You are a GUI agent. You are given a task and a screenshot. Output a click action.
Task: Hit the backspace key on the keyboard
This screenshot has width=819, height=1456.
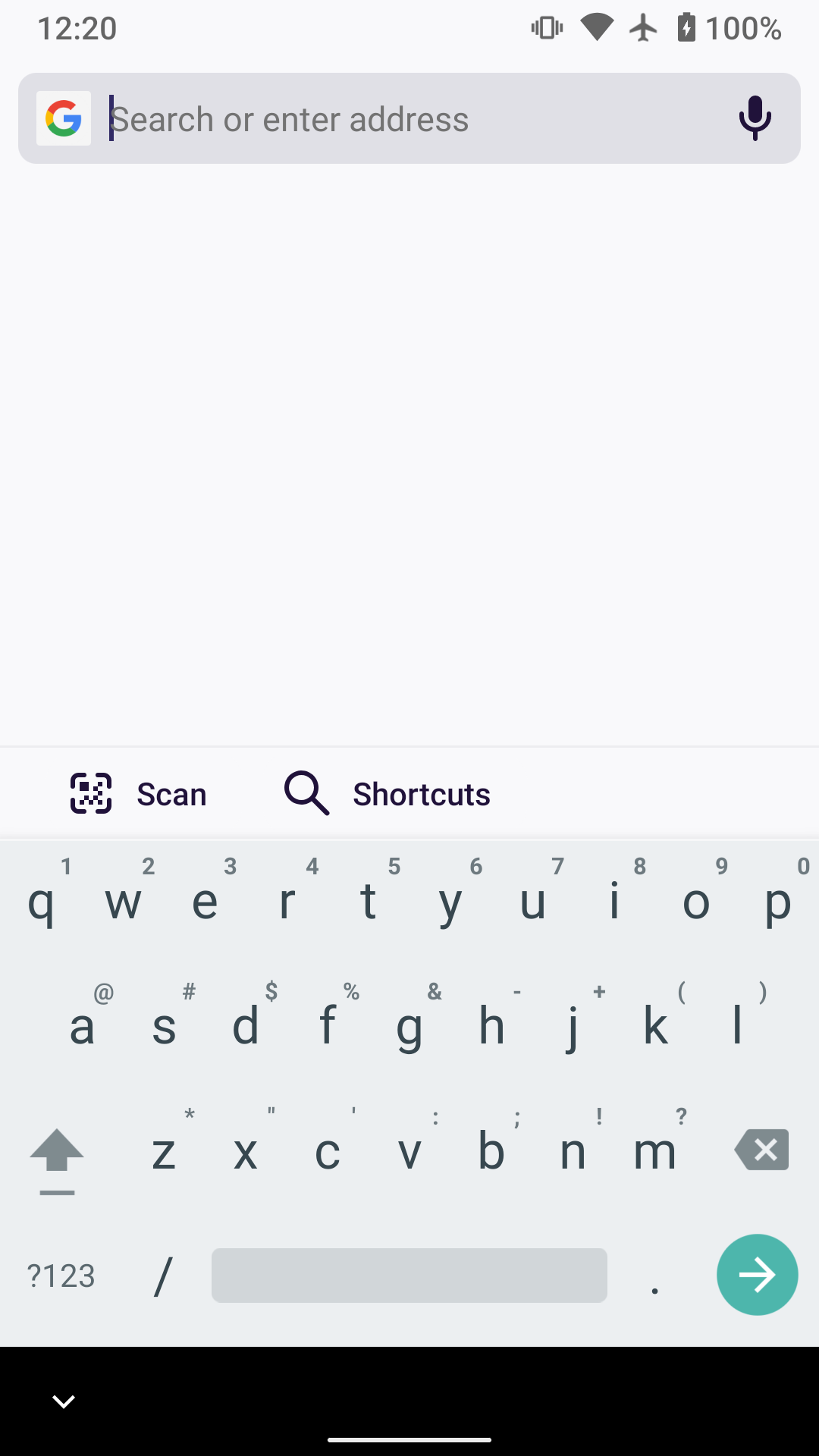pyautogui.click(x=761, y=1150)
